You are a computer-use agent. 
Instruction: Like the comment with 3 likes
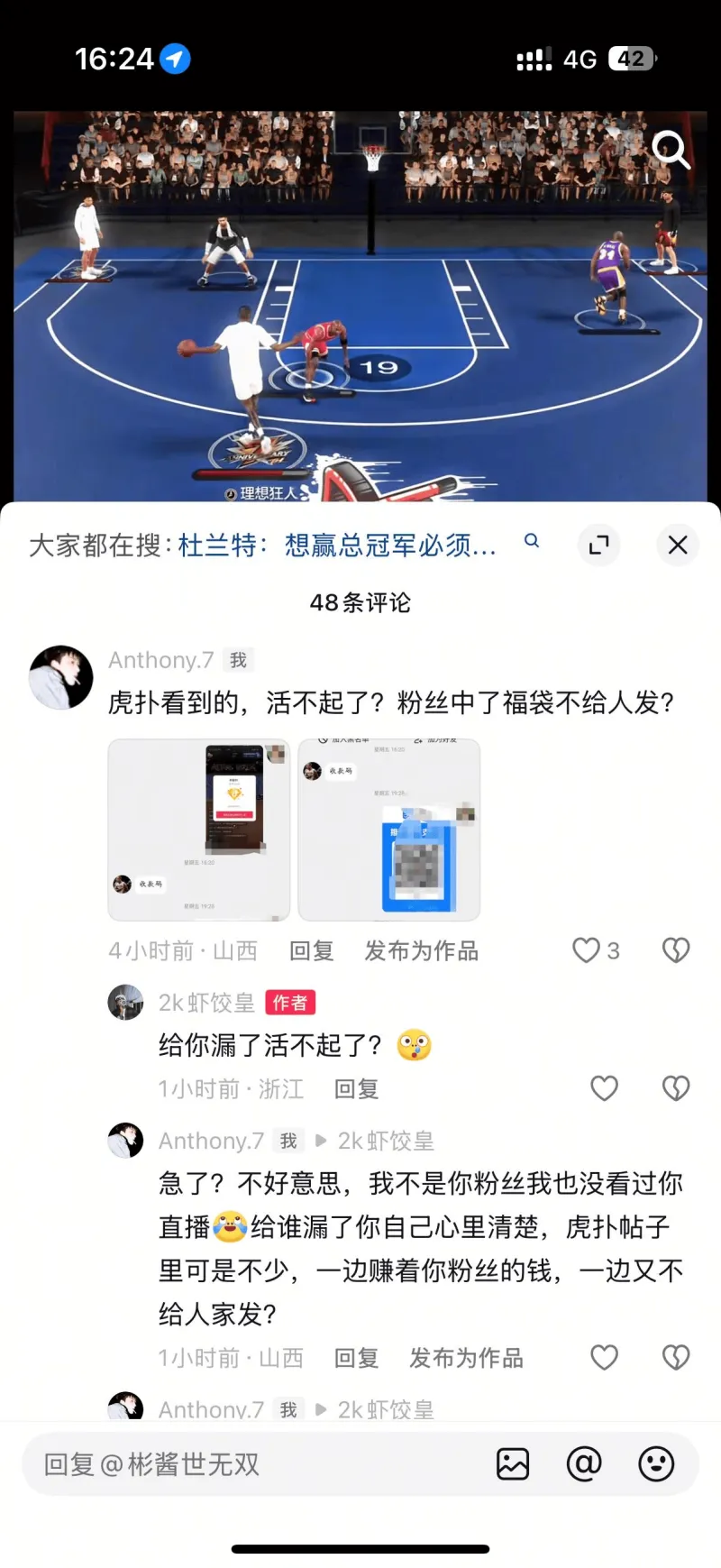click(587, 950)
